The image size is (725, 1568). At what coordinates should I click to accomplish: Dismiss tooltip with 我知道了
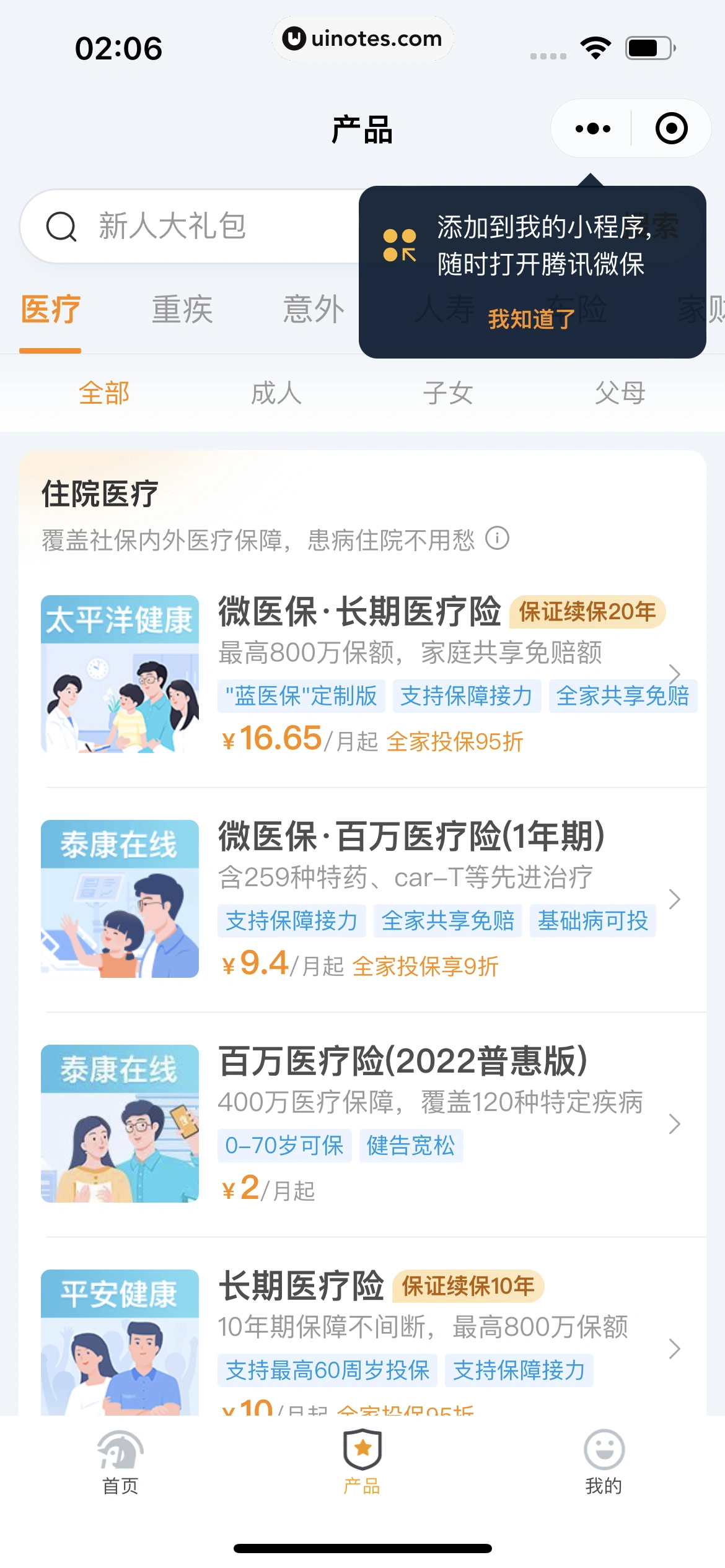pyautogui.click(x=531, y=320)
